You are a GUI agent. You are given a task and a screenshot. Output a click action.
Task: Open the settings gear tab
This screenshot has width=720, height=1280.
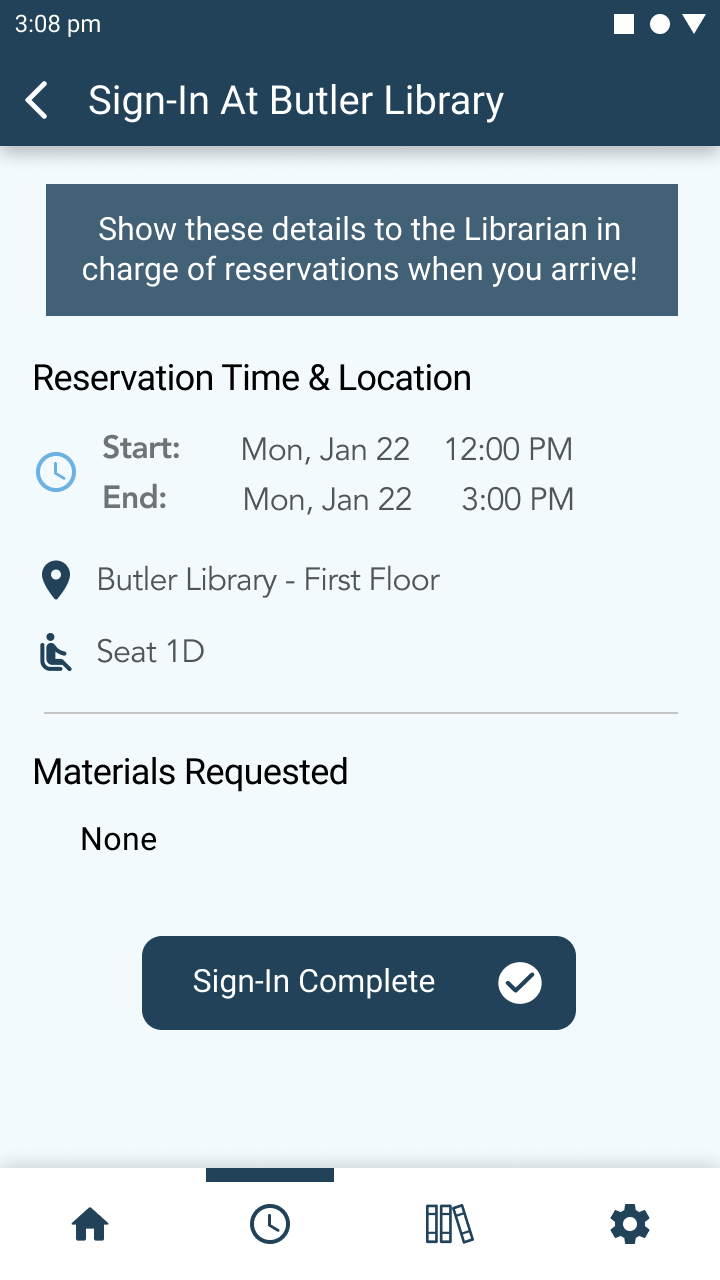630,1224
